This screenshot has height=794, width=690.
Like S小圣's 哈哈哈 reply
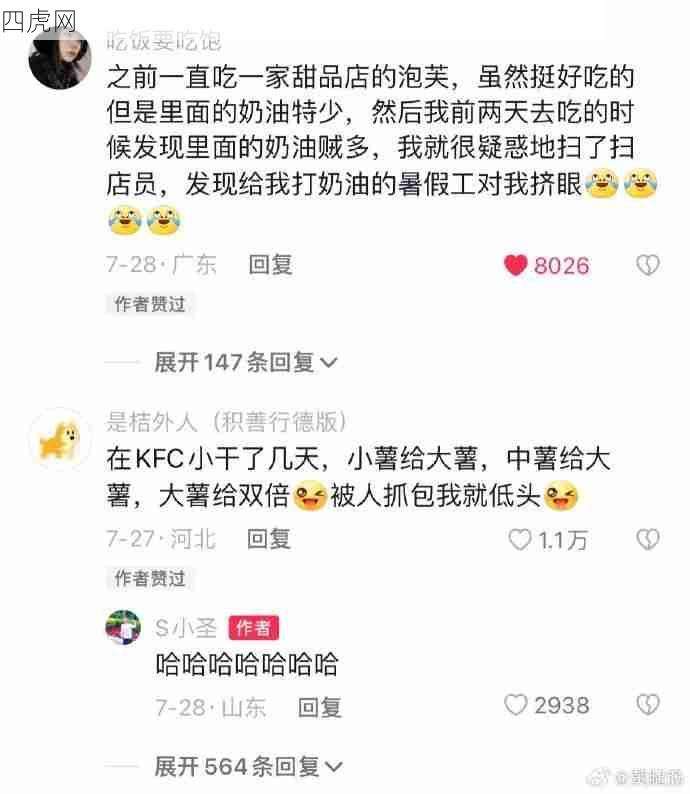coord(516,705)
